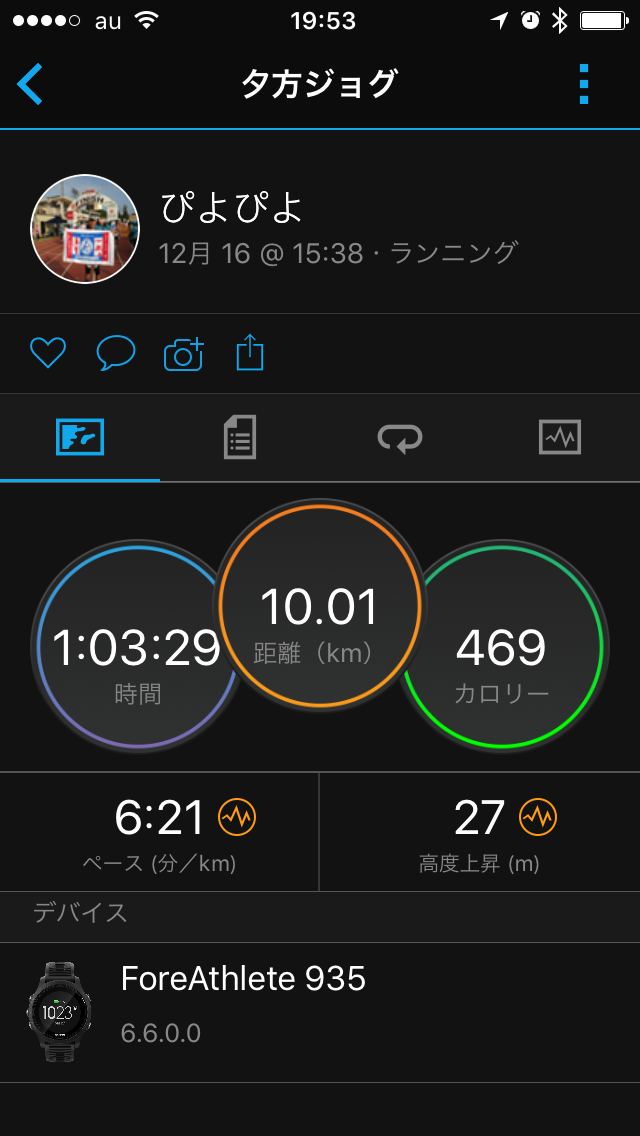
Task: Open the elevation chart icon beside 27
Action: click(538, 818)
